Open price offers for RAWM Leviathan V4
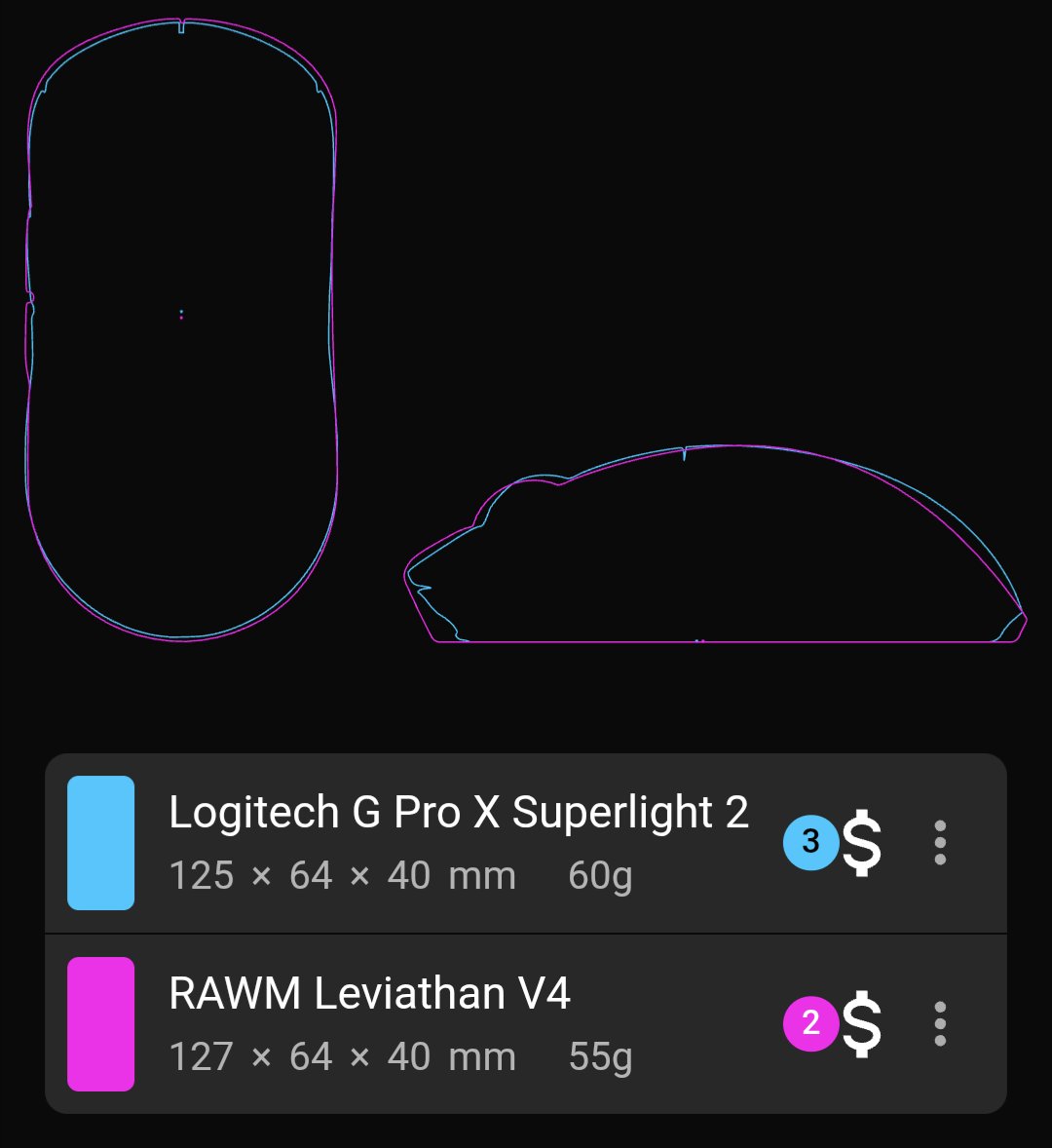This screenshot has height=1148, width=1052. click(836, 1023)
